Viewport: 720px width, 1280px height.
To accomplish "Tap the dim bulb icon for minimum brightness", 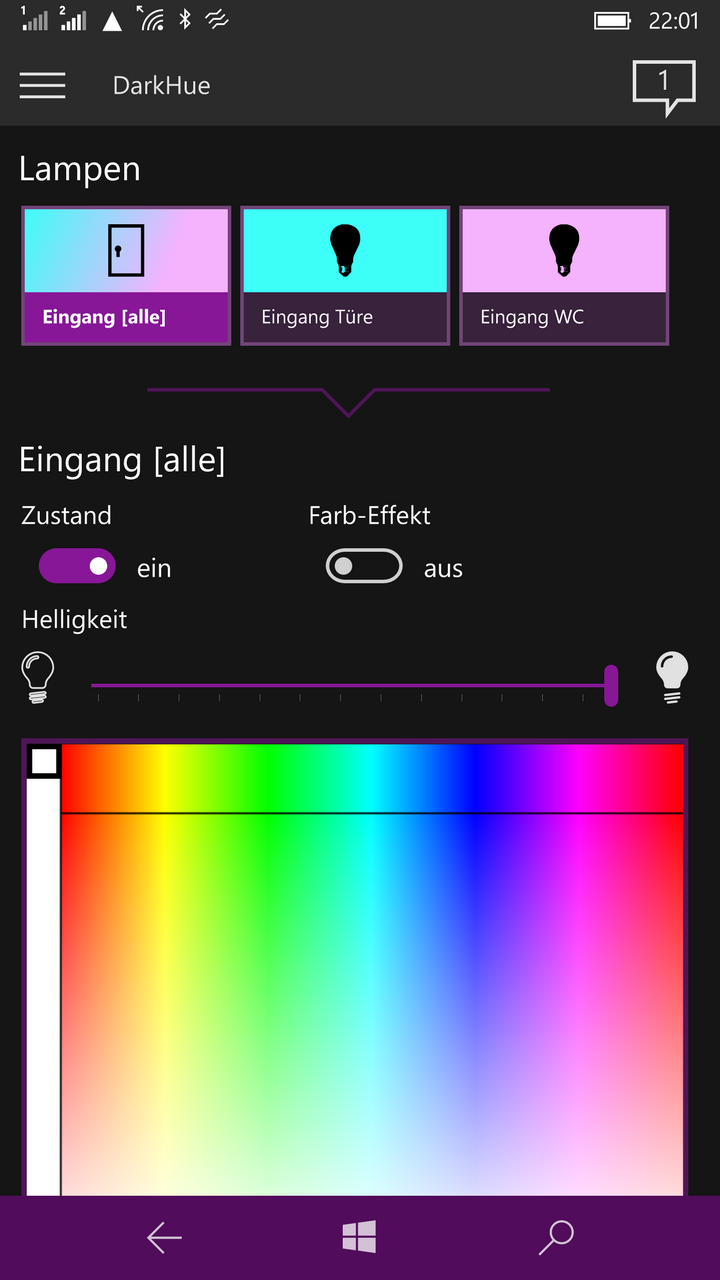I will tap(38, 677).
